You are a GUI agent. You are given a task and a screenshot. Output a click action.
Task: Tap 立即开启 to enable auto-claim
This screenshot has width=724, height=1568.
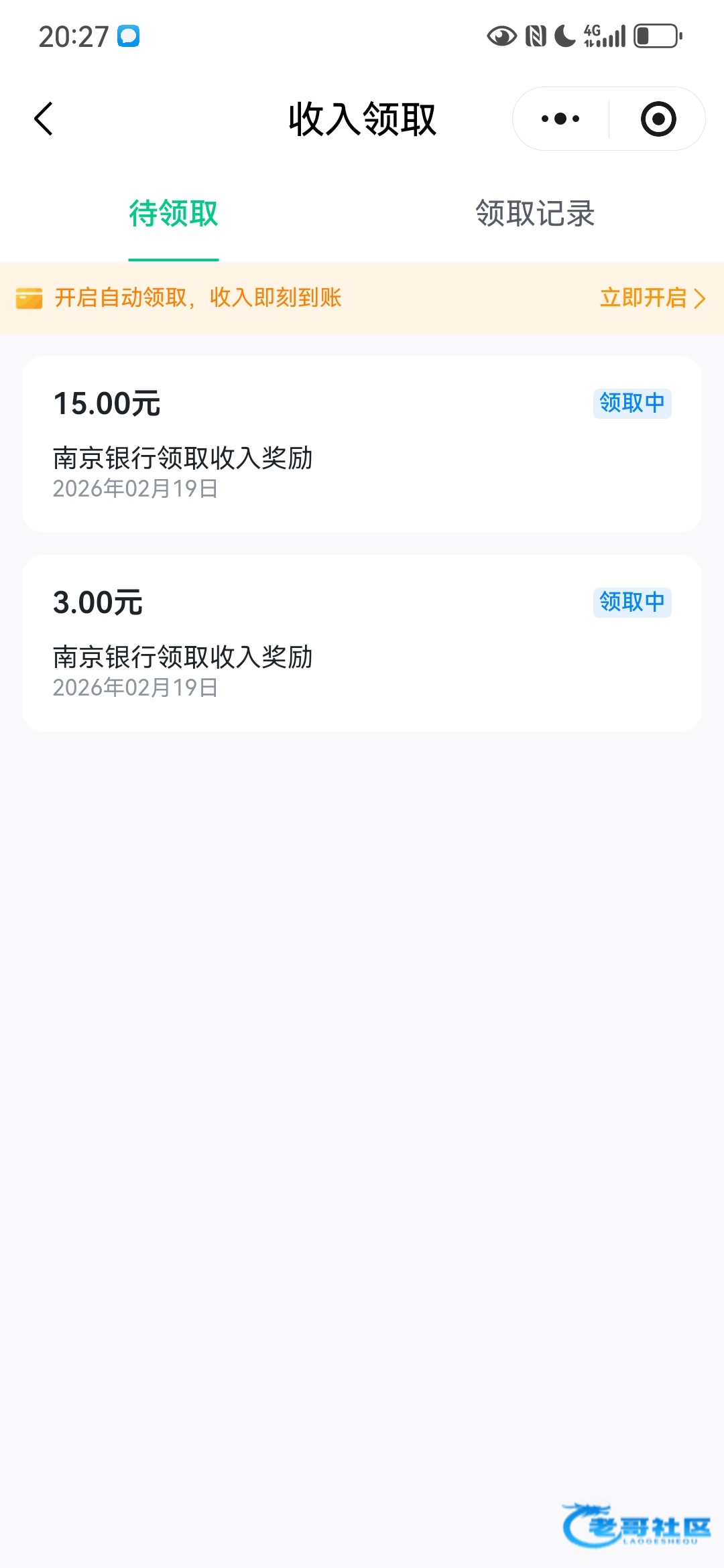(652, 298)
